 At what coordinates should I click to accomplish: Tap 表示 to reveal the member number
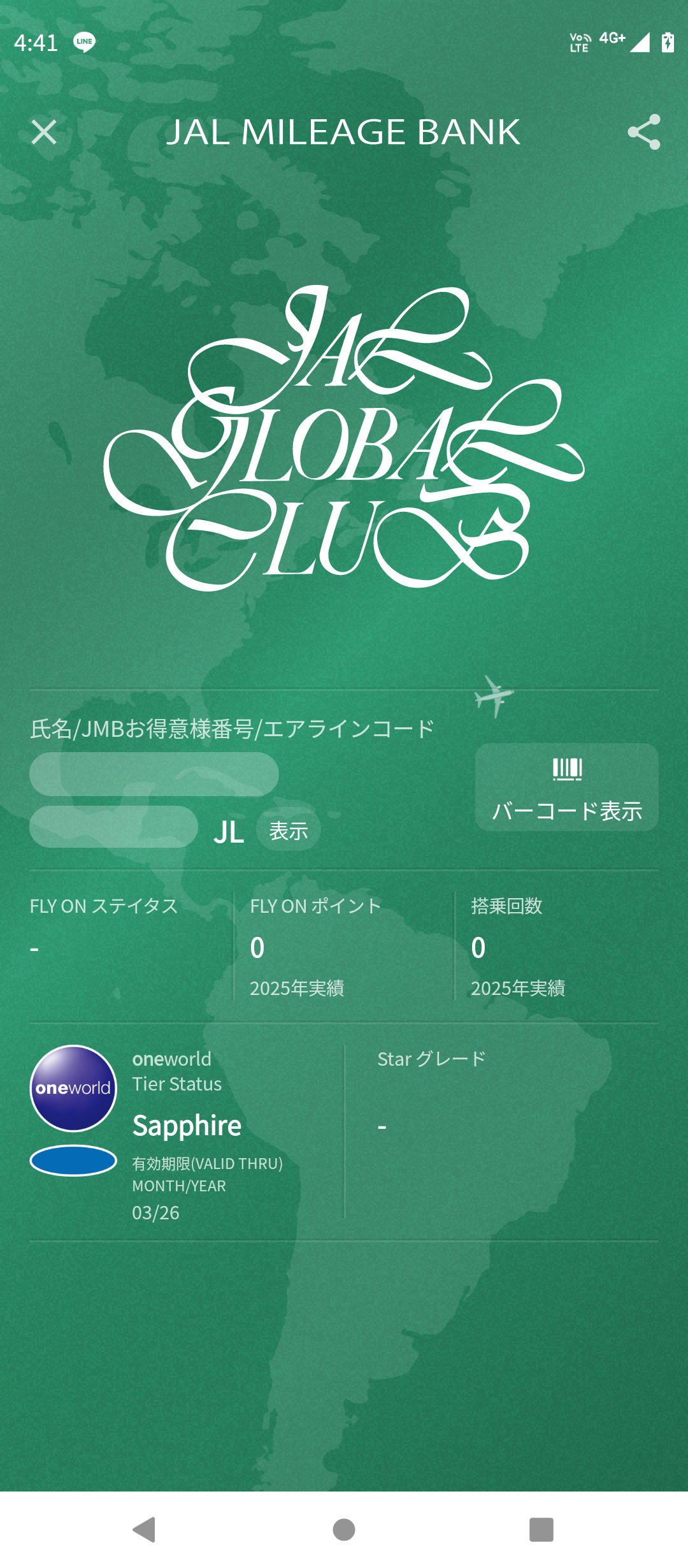click(288, 831)
